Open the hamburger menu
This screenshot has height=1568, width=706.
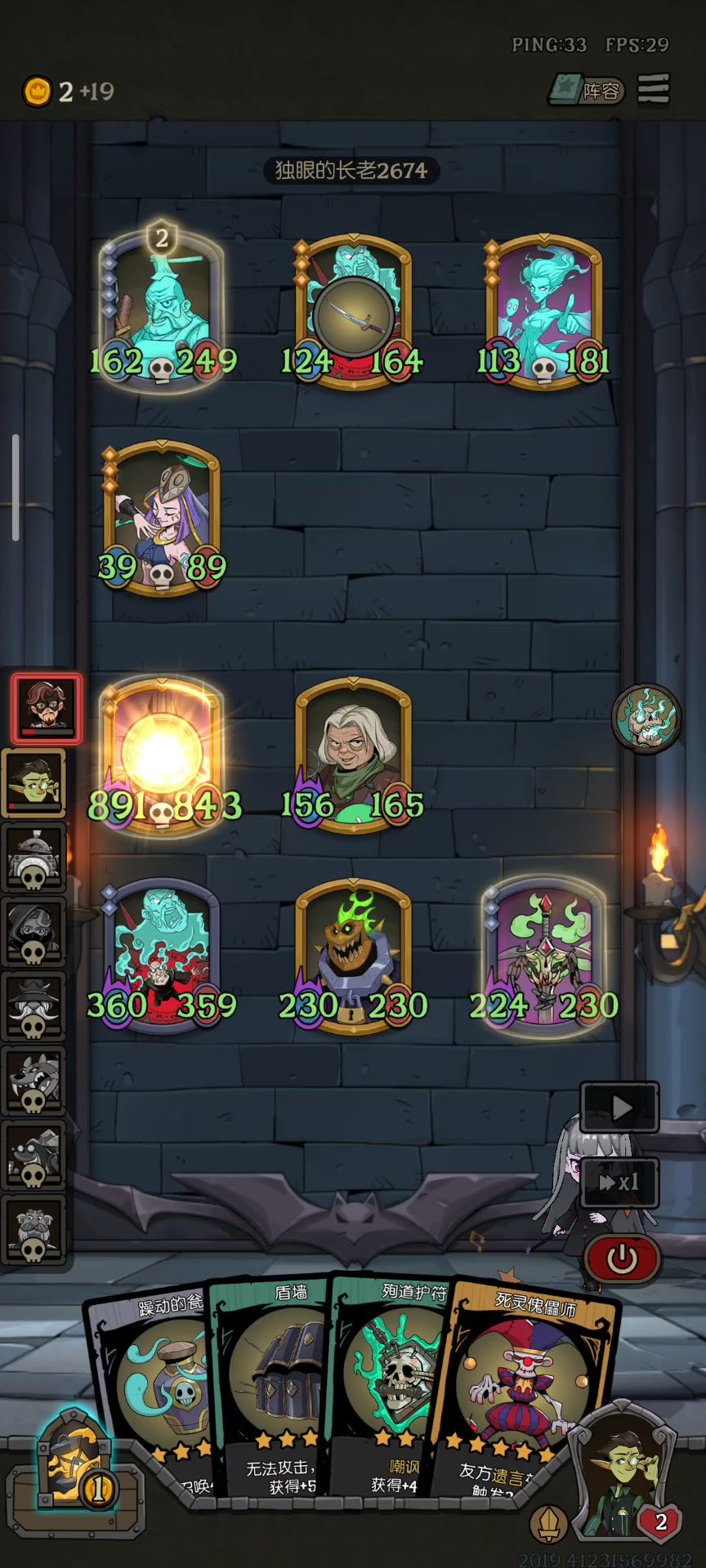click(654, 89)
